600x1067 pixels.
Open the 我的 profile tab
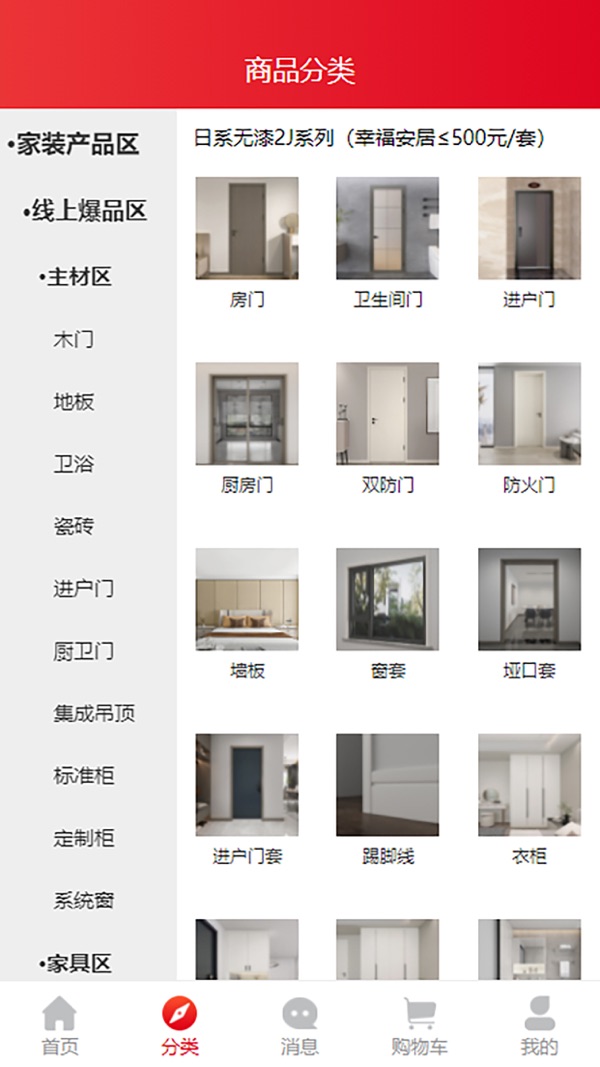click(x=539, y=1027)
